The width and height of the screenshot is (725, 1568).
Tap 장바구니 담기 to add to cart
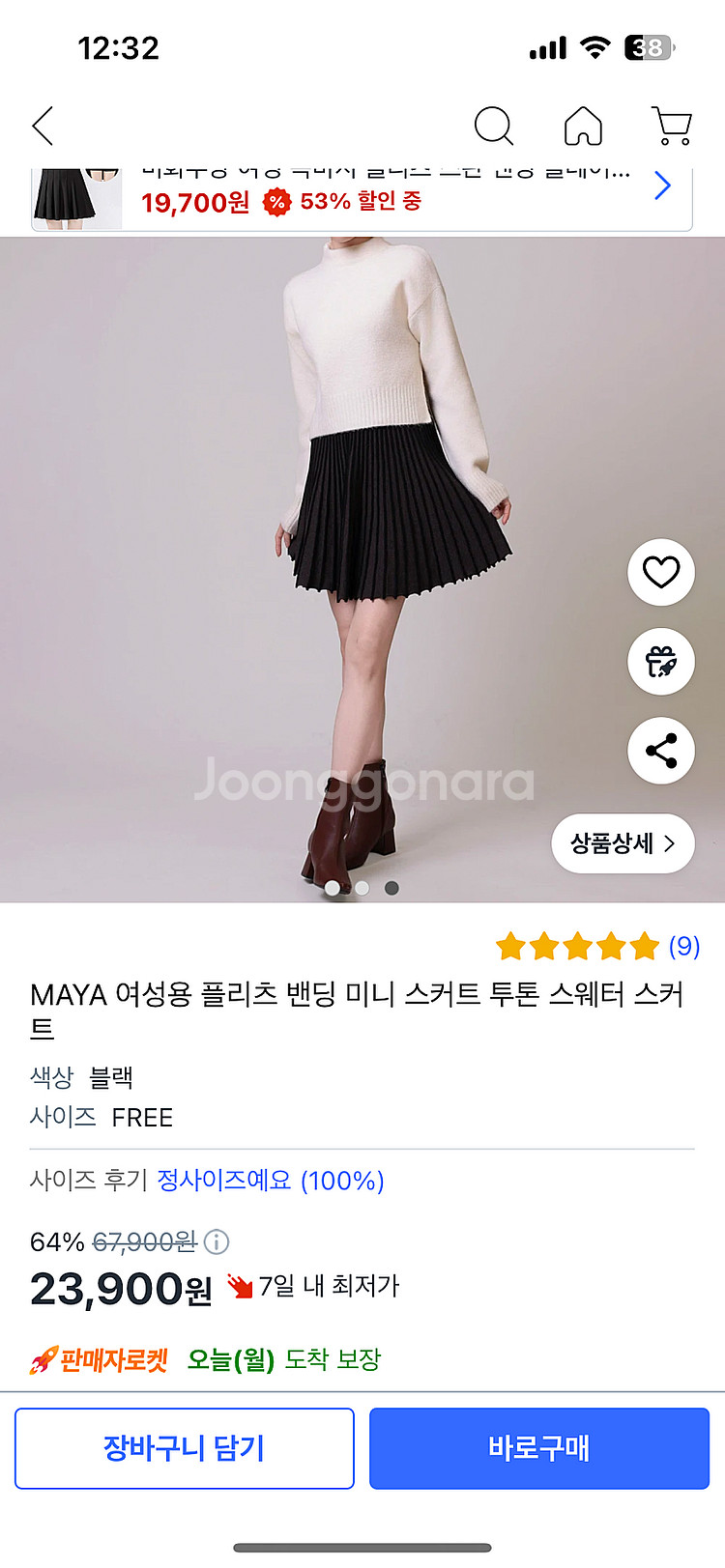tap(185, 1448)
